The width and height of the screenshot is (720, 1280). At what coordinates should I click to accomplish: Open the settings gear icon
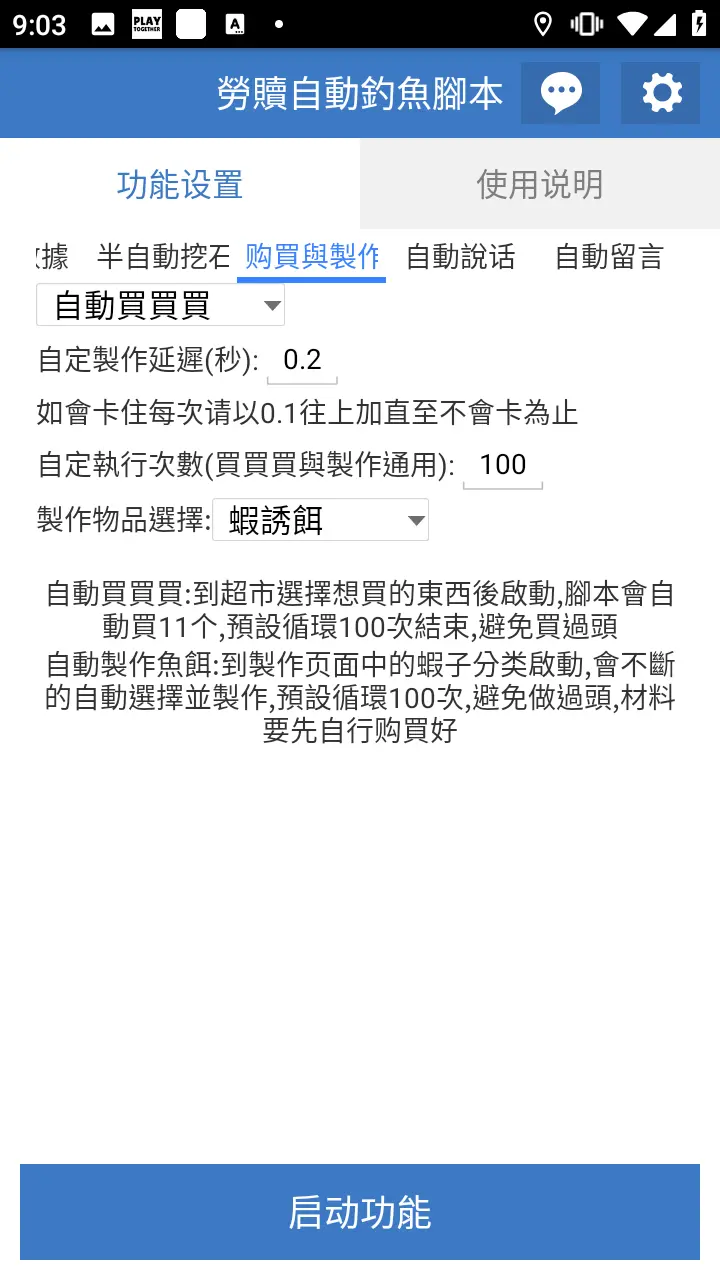pos(660,94)
